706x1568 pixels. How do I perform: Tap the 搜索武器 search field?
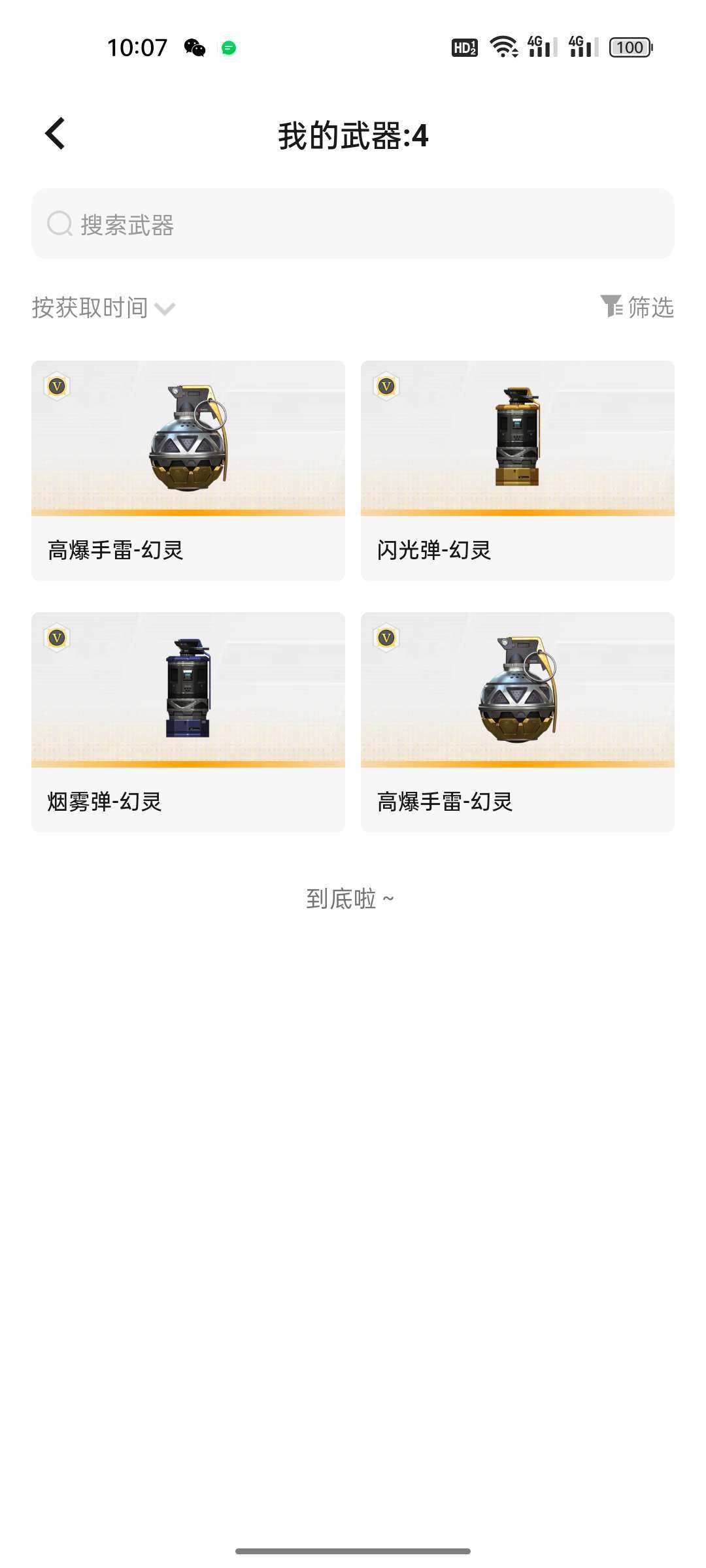pyautogui.click(x=353, y=224)
